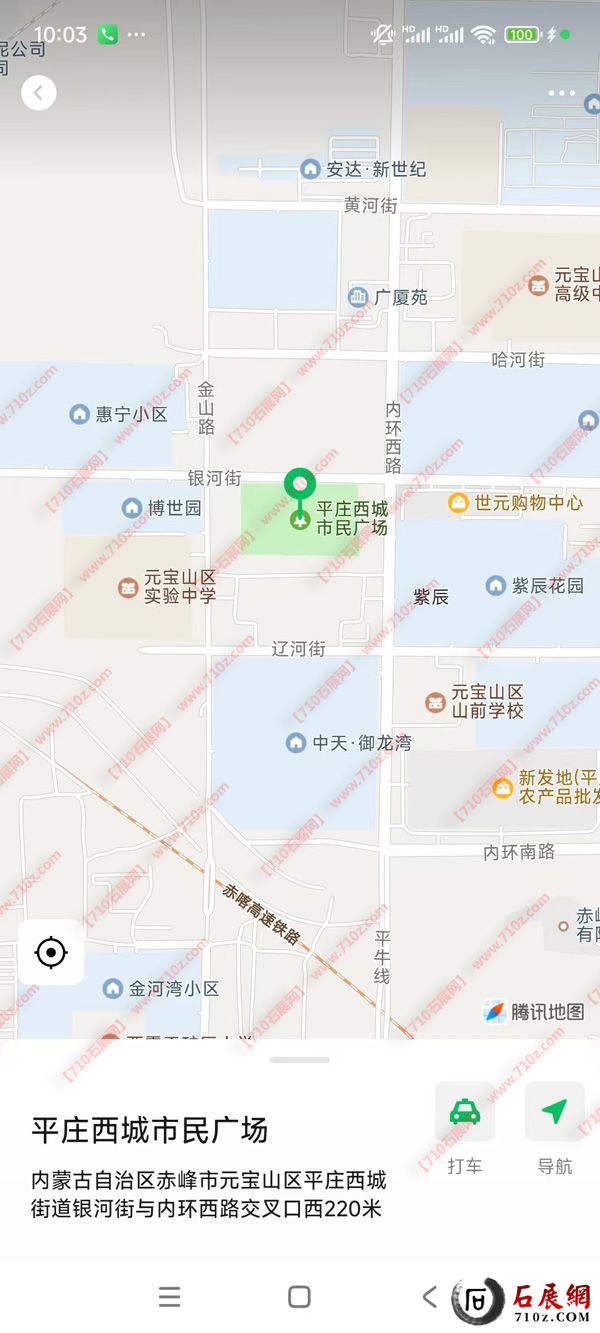600x1333 pixels.
Task: Open the three-dot overflow menu
Action: tap(562, 93)
